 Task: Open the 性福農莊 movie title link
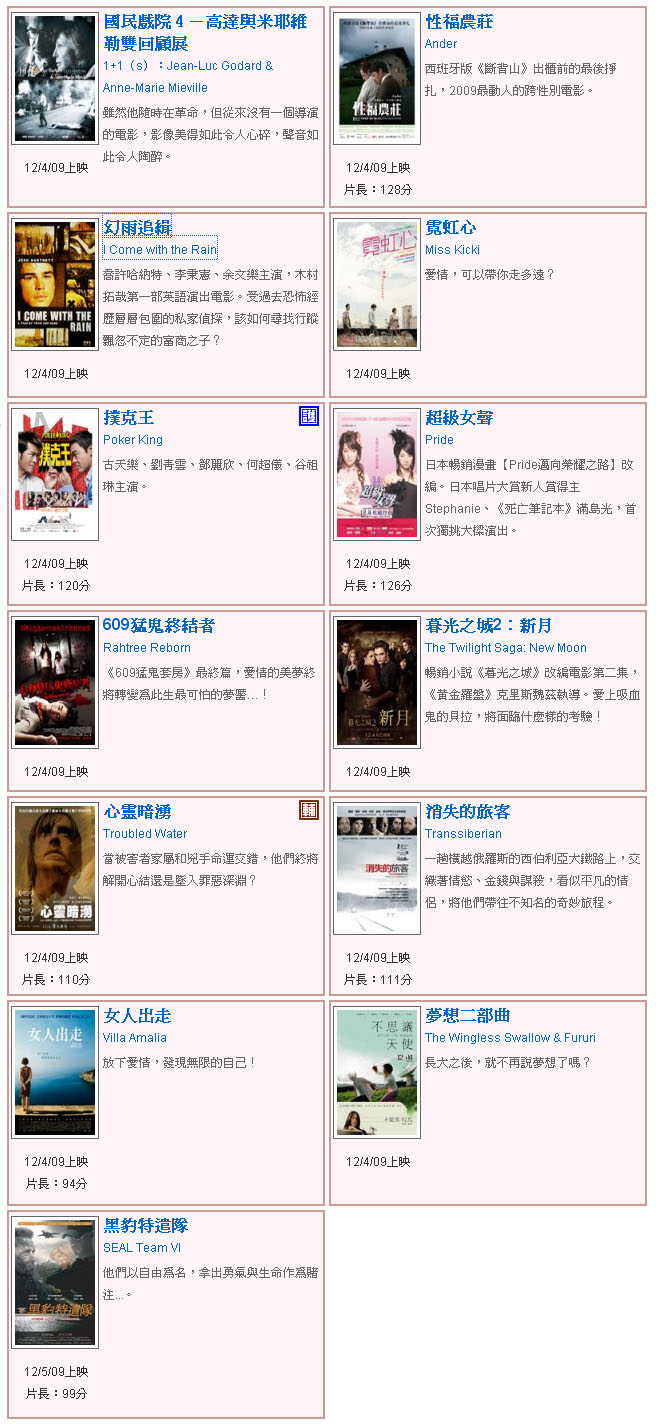[459, 22]
